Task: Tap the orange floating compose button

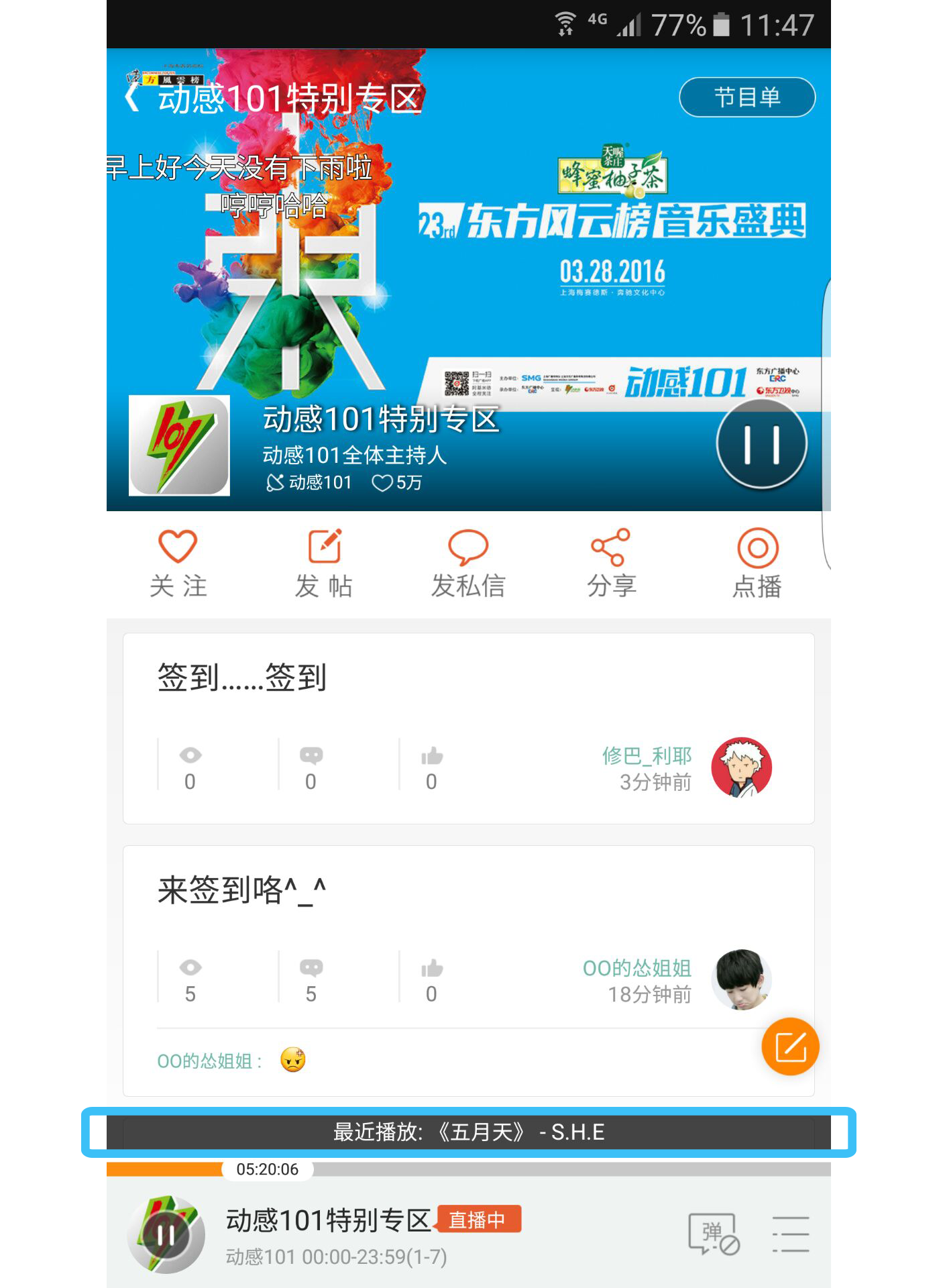Action: coord(790,1046)
